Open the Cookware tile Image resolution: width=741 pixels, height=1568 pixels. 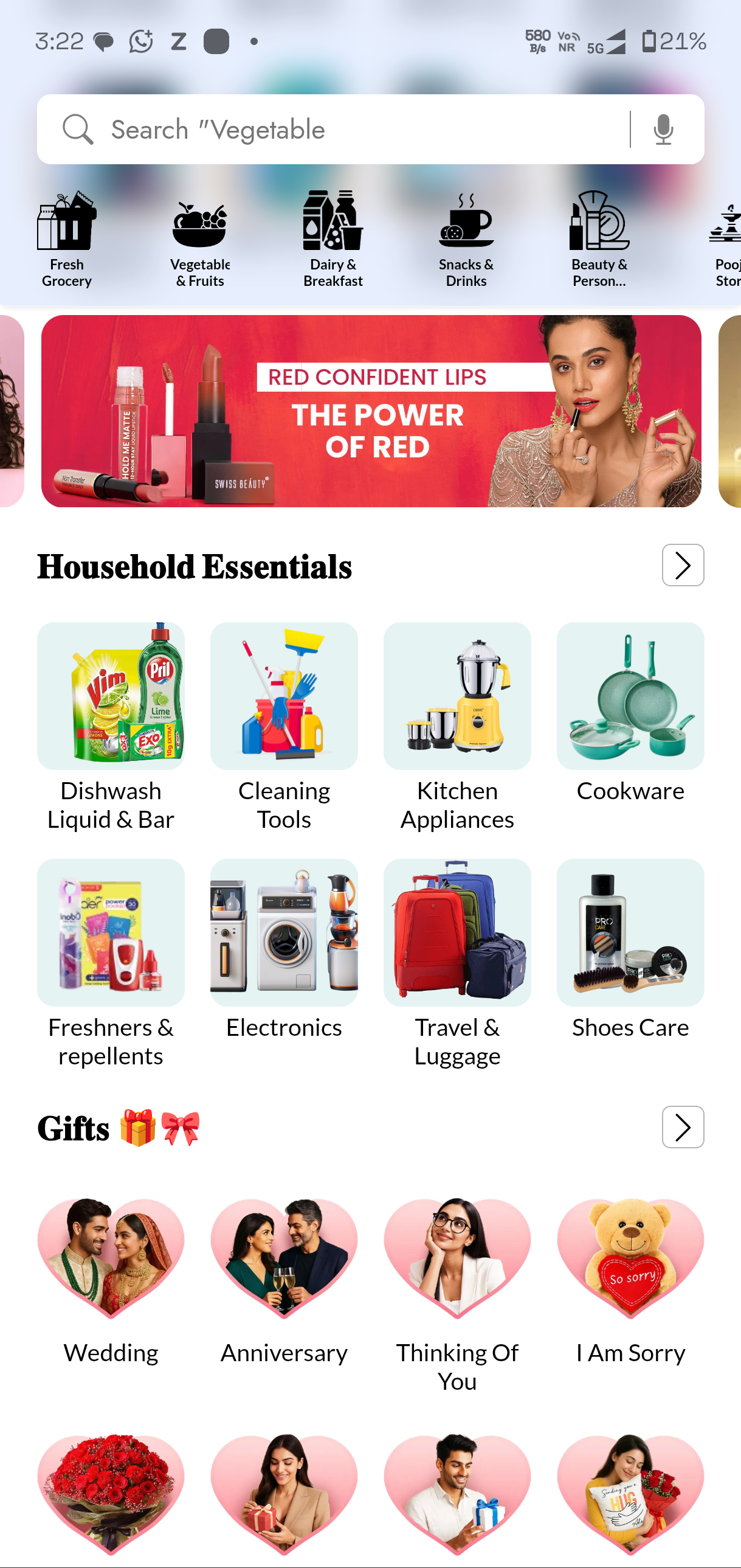[630, 712]
